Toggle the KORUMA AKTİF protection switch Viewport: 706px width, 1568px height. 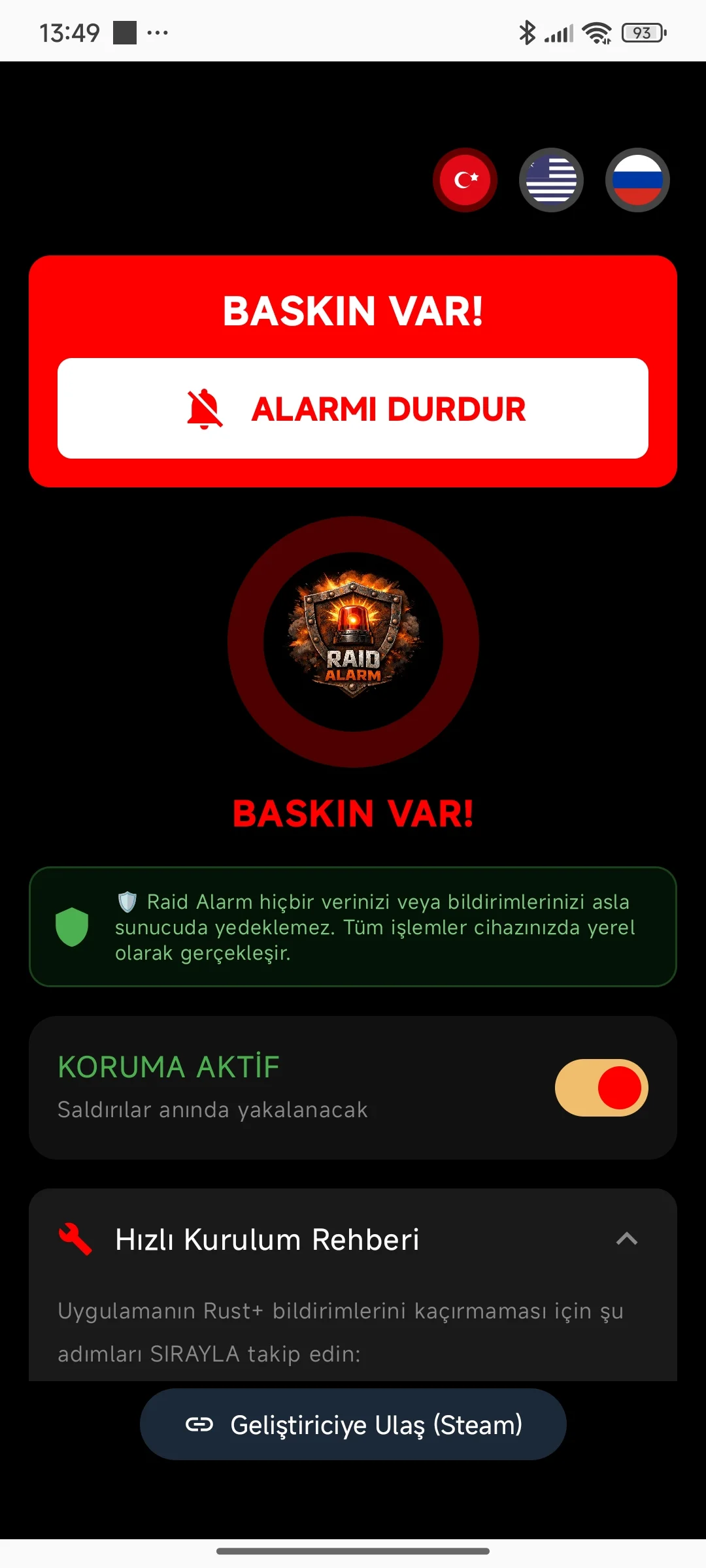coord(601,1088)
